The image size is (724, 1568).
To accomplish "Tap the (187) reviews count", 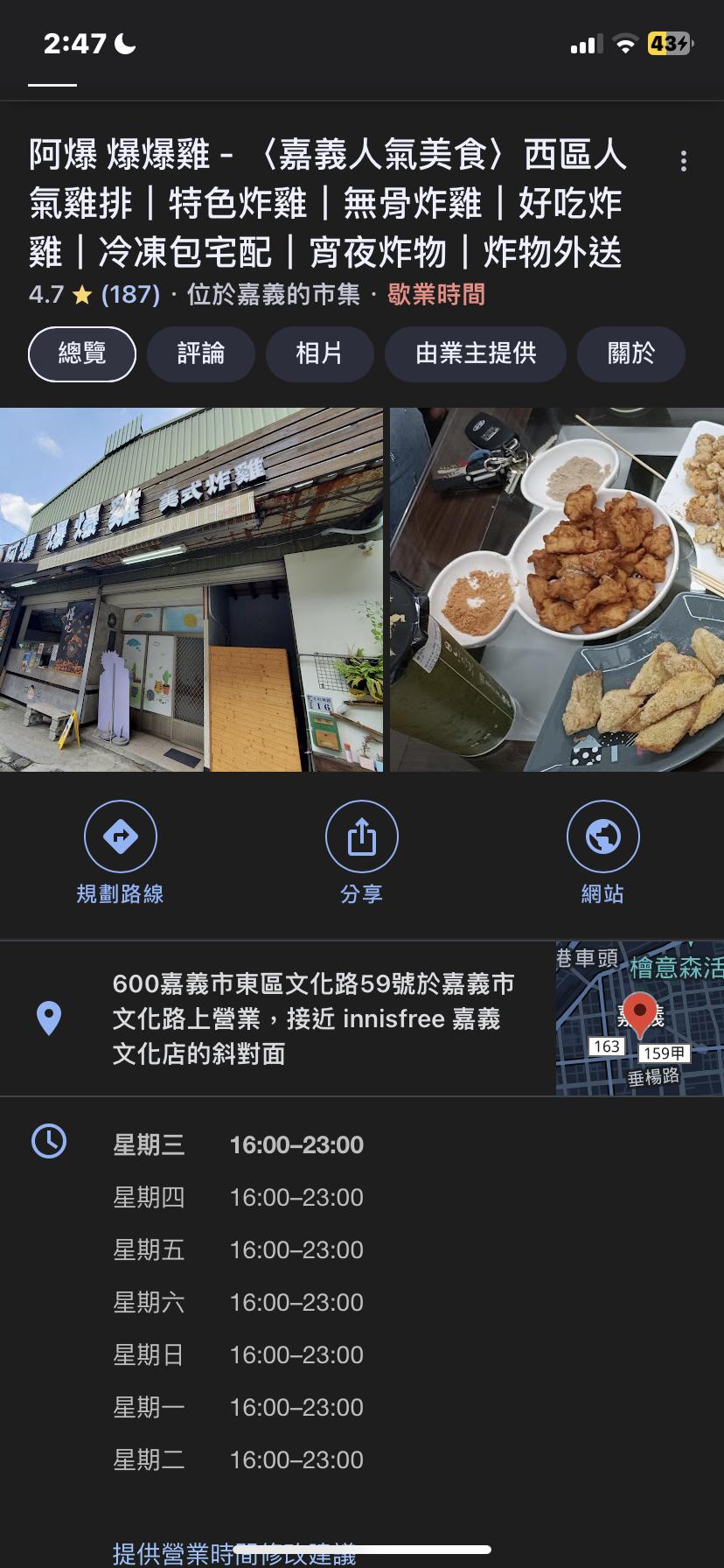I will (x=130, y=295).
